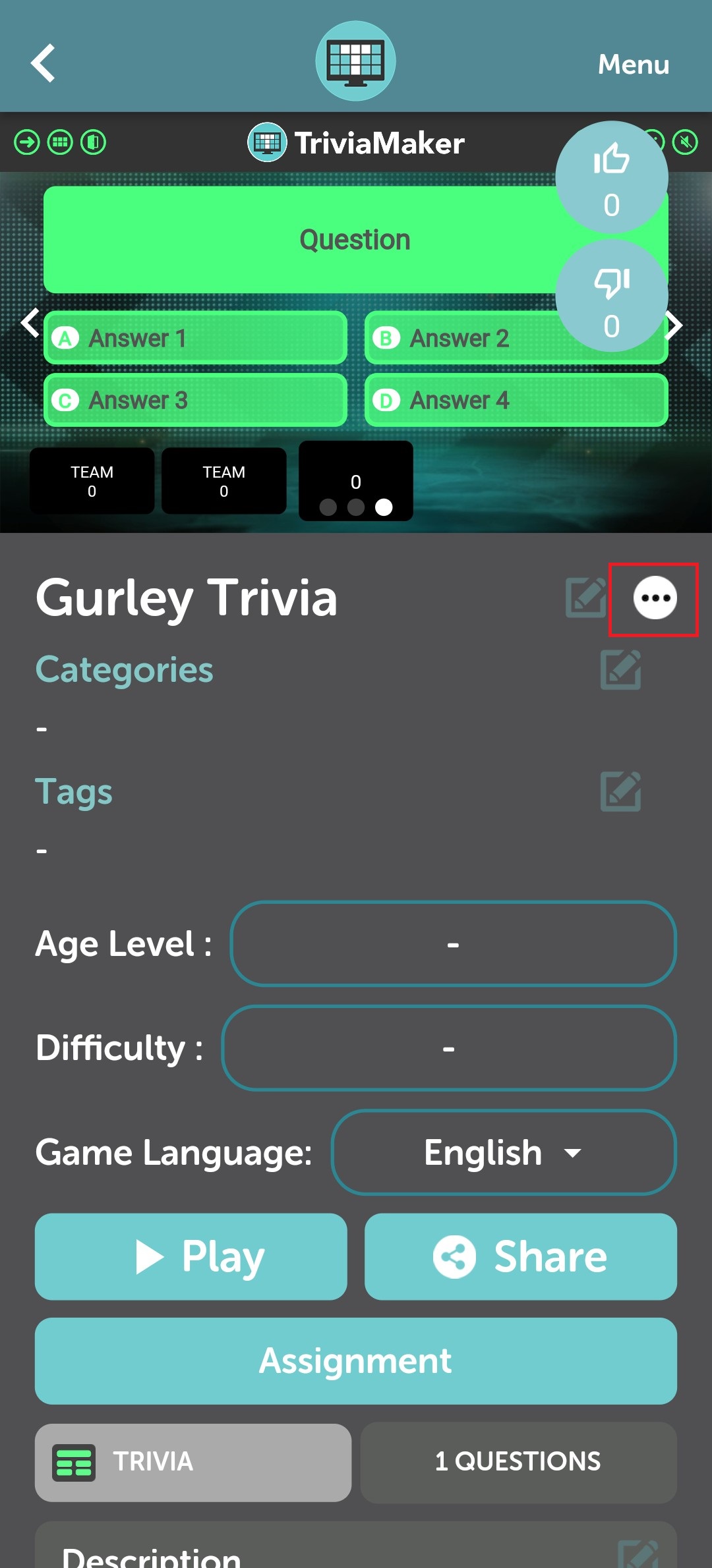Edit the Categories section

click(x=620, y=670)
